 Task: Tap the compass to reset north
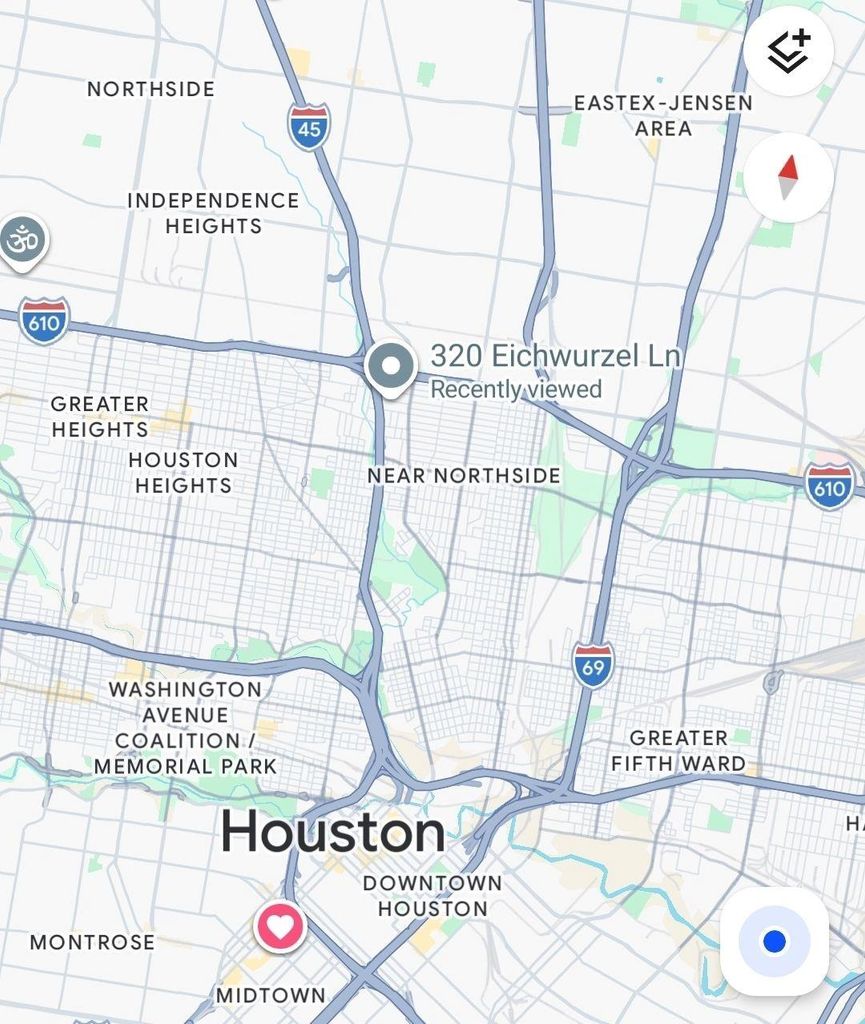pos(788,178)
